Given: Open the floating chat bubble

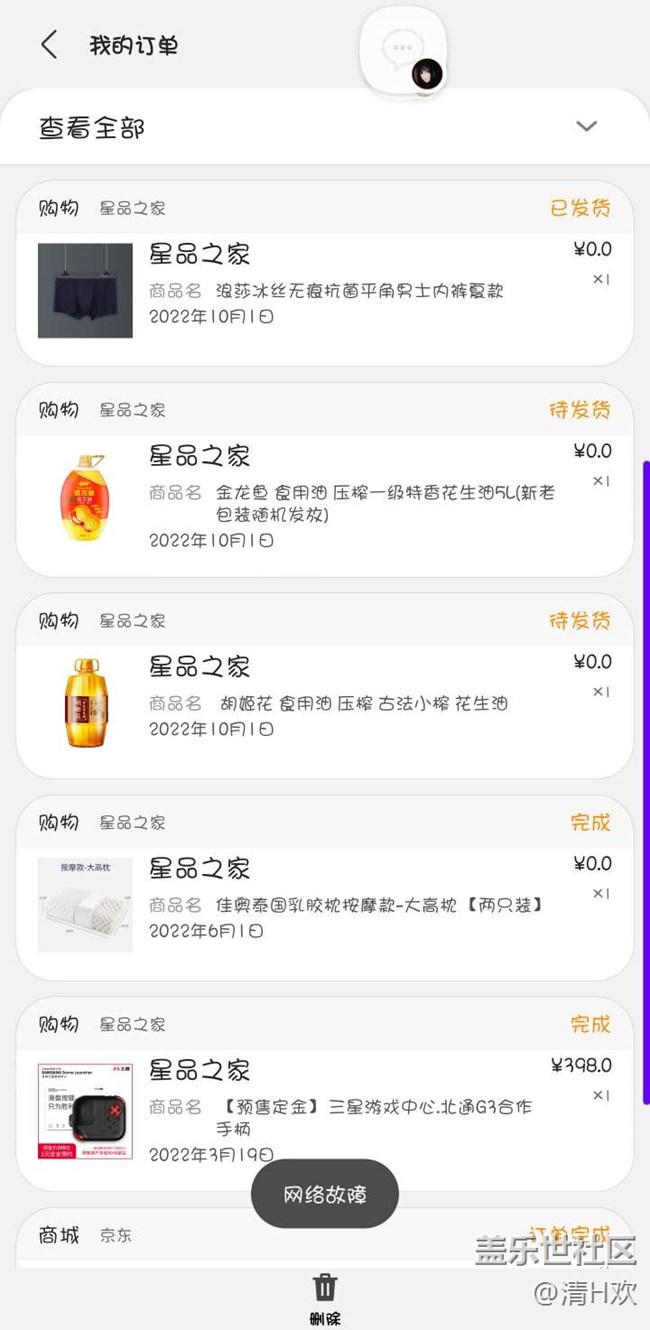Looking at the screenshot, I should (x=404, y=52).
